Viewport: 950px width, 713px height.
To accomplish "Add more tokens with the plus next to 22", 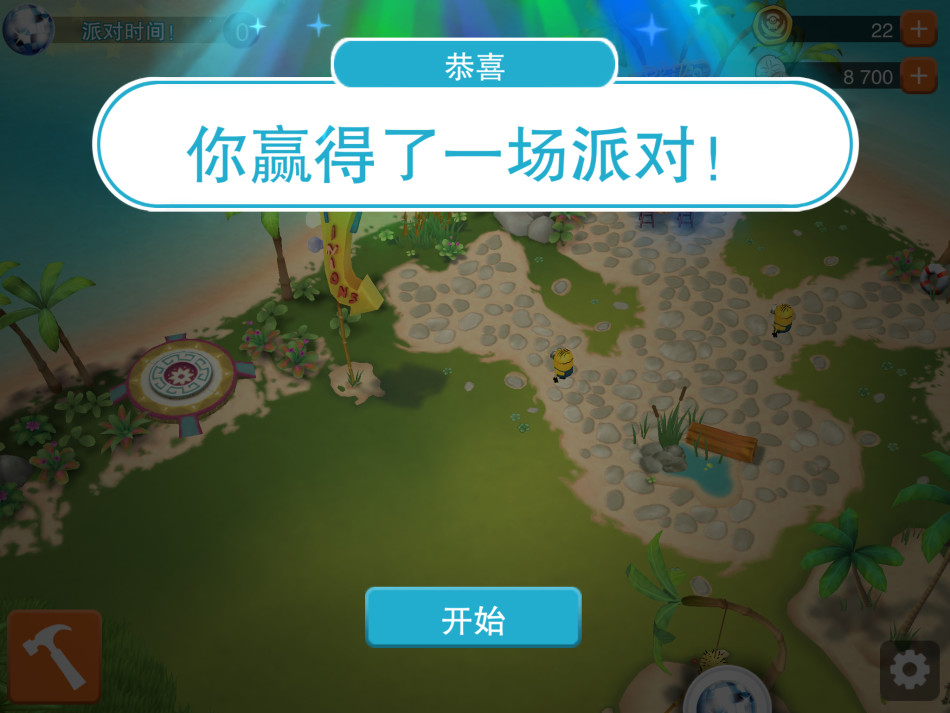I will click(918, 29).
